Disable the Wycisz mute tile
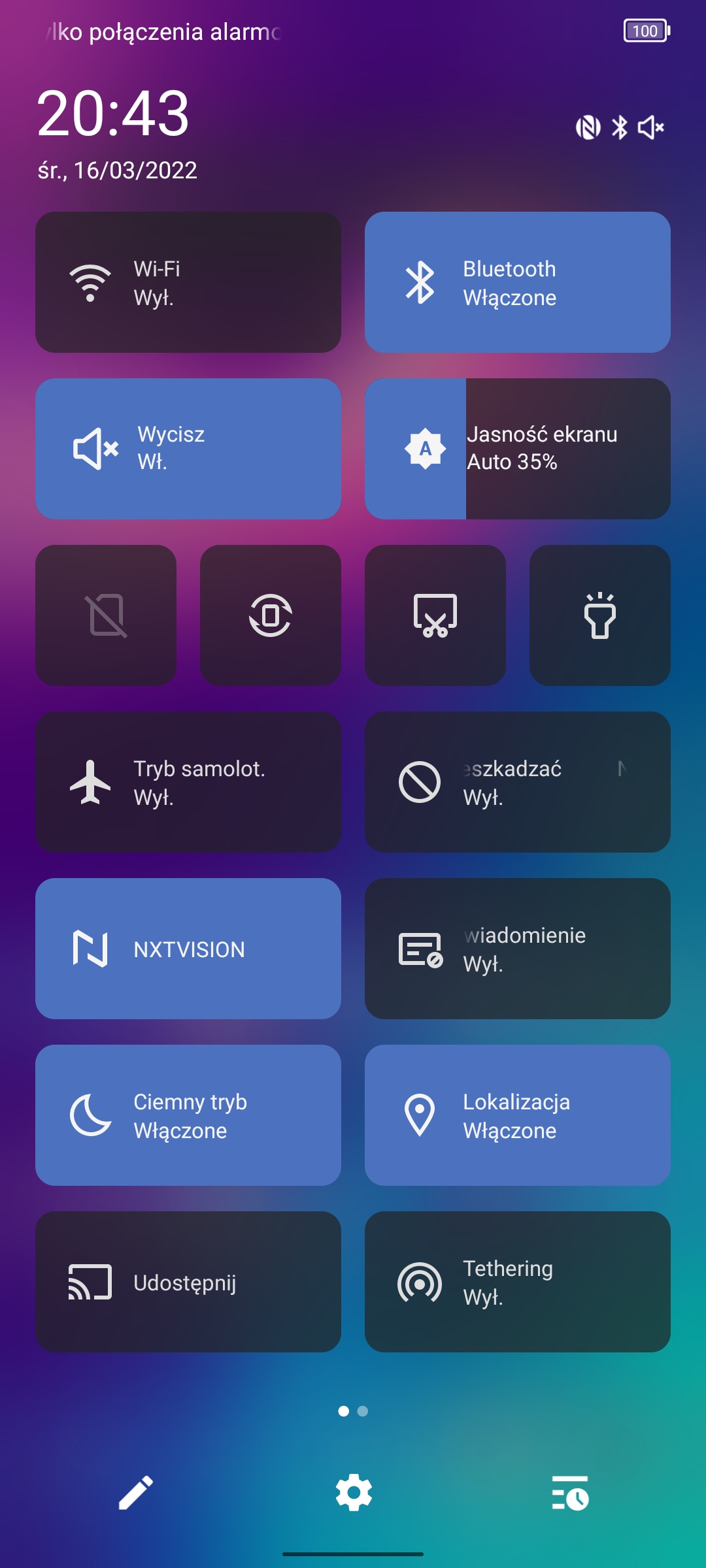 click(x=188, y=449)
